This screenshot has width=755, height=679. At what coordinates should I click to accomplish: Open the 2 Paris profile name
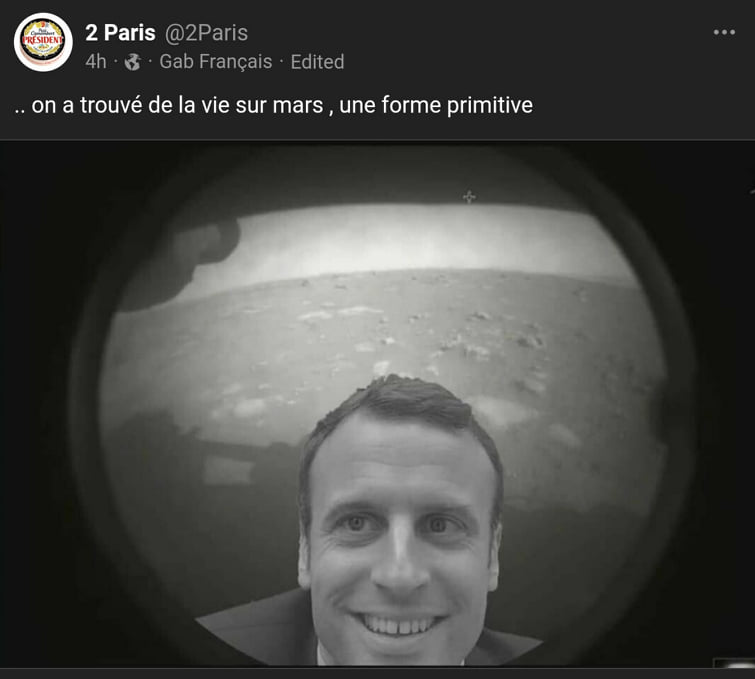pyautogui.click(x=120, y=33)
